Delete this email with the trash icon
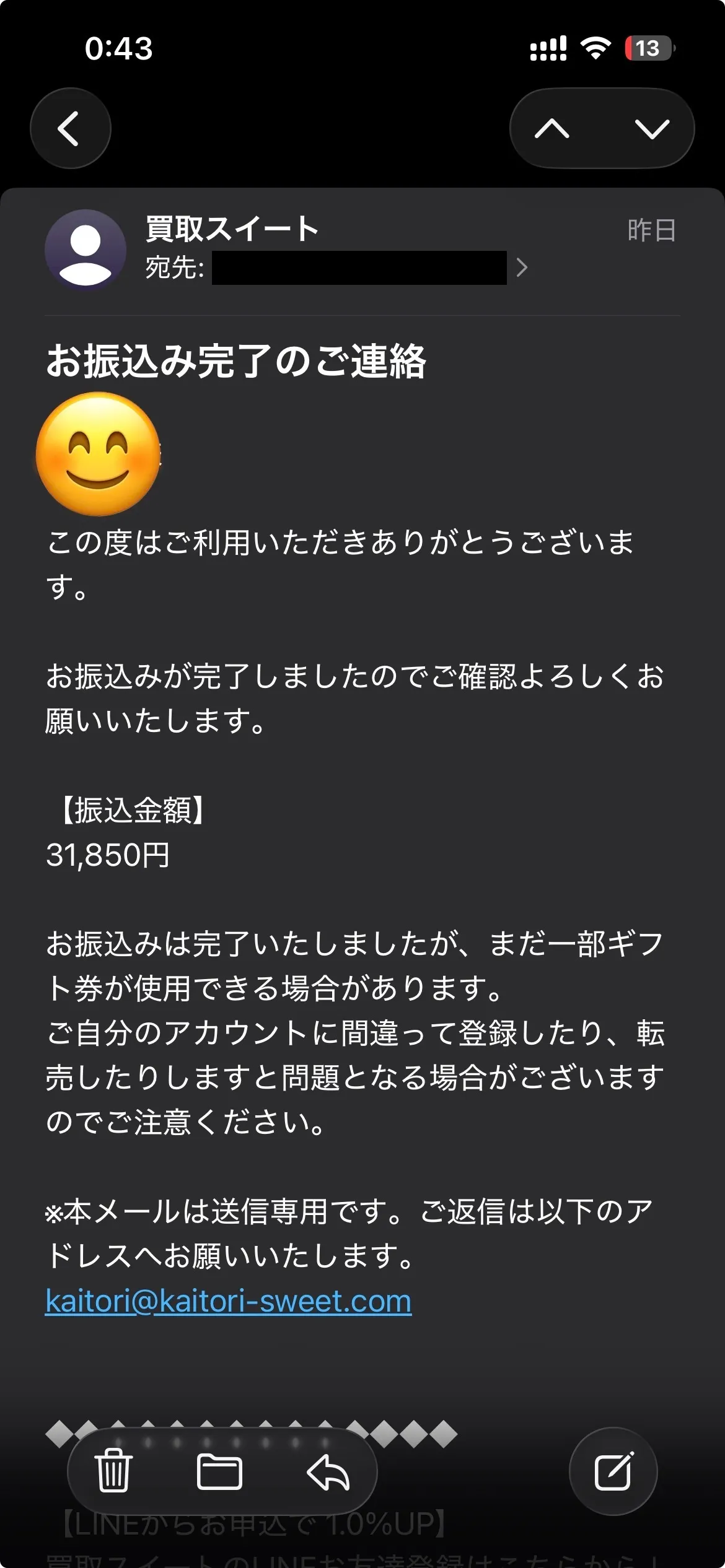The image size is (725, 1568). [x=113, y=1471]
